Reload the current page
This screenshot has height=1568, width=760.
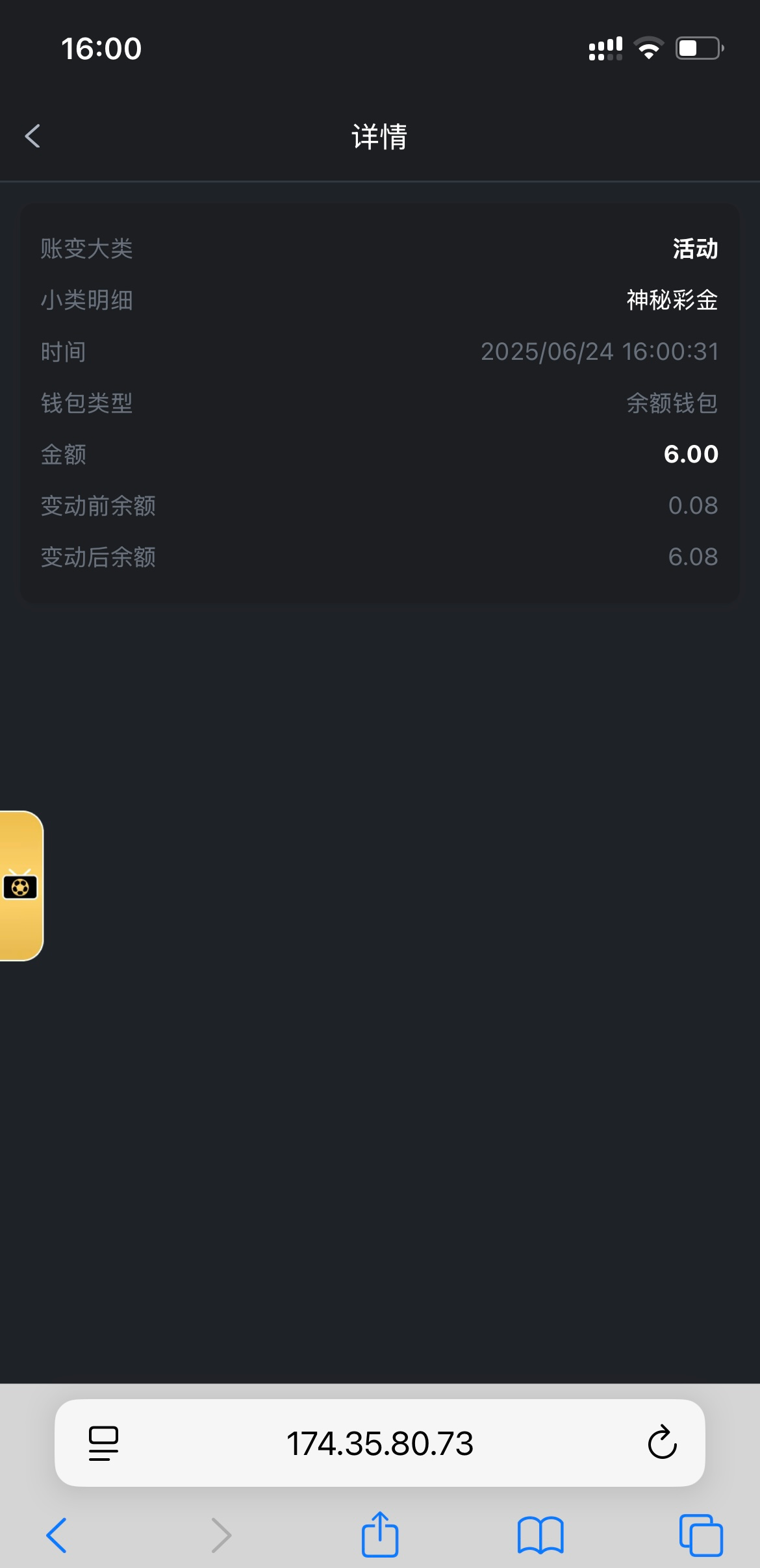coord(662,1443)
